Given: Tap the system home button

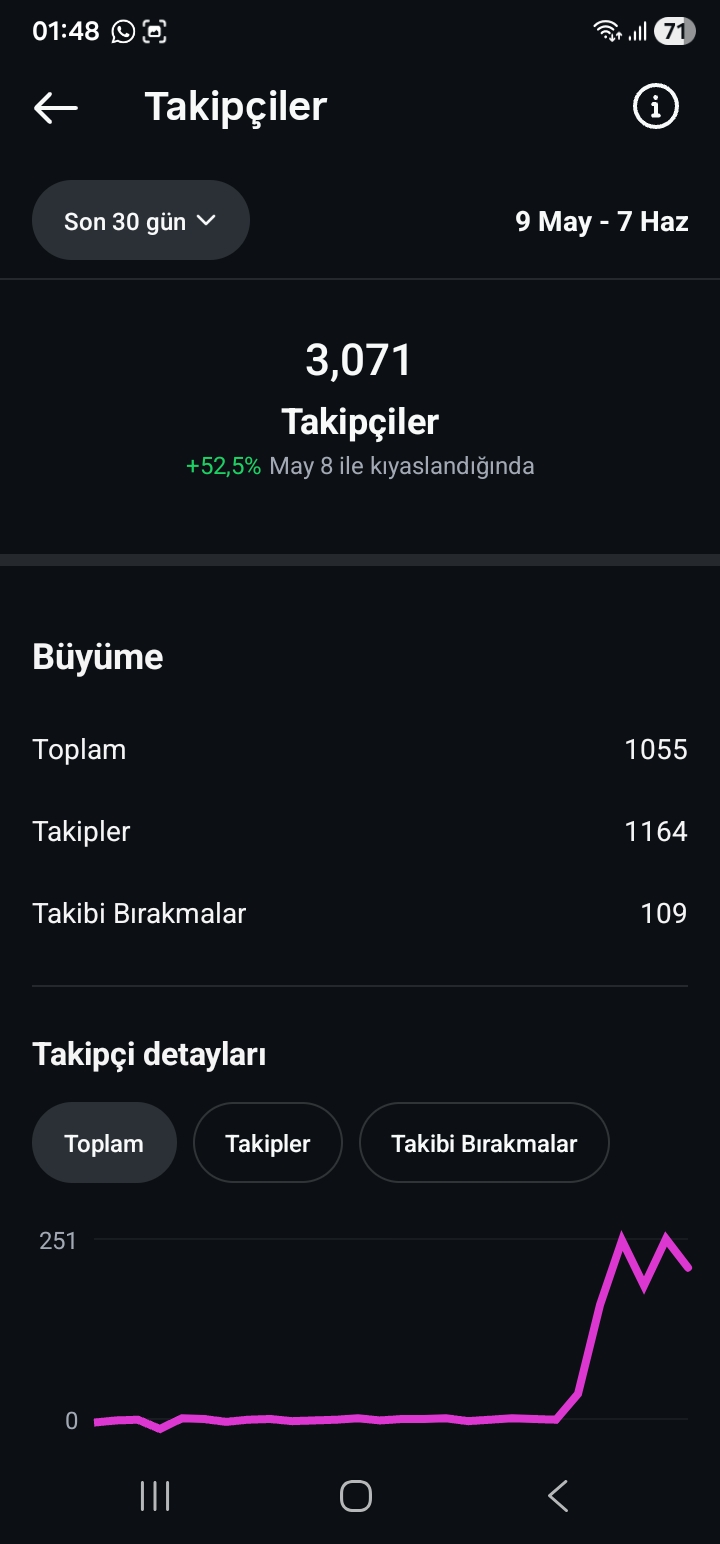Looking at the screenshot, I should pyautogui.click(x=356, y=1496).
